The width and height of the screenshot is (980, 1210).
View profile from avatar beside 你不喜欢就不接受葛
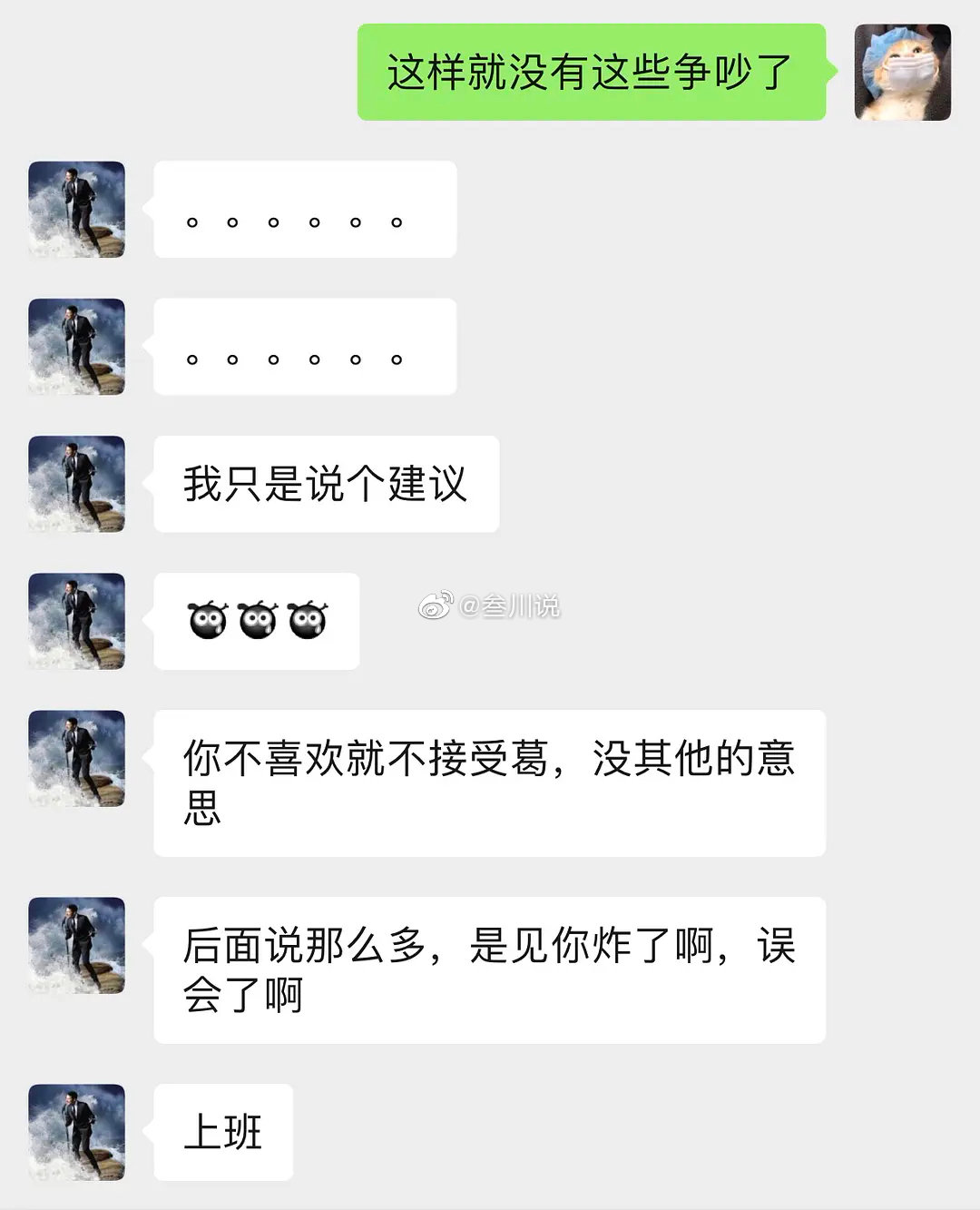(x=76, y=758)
